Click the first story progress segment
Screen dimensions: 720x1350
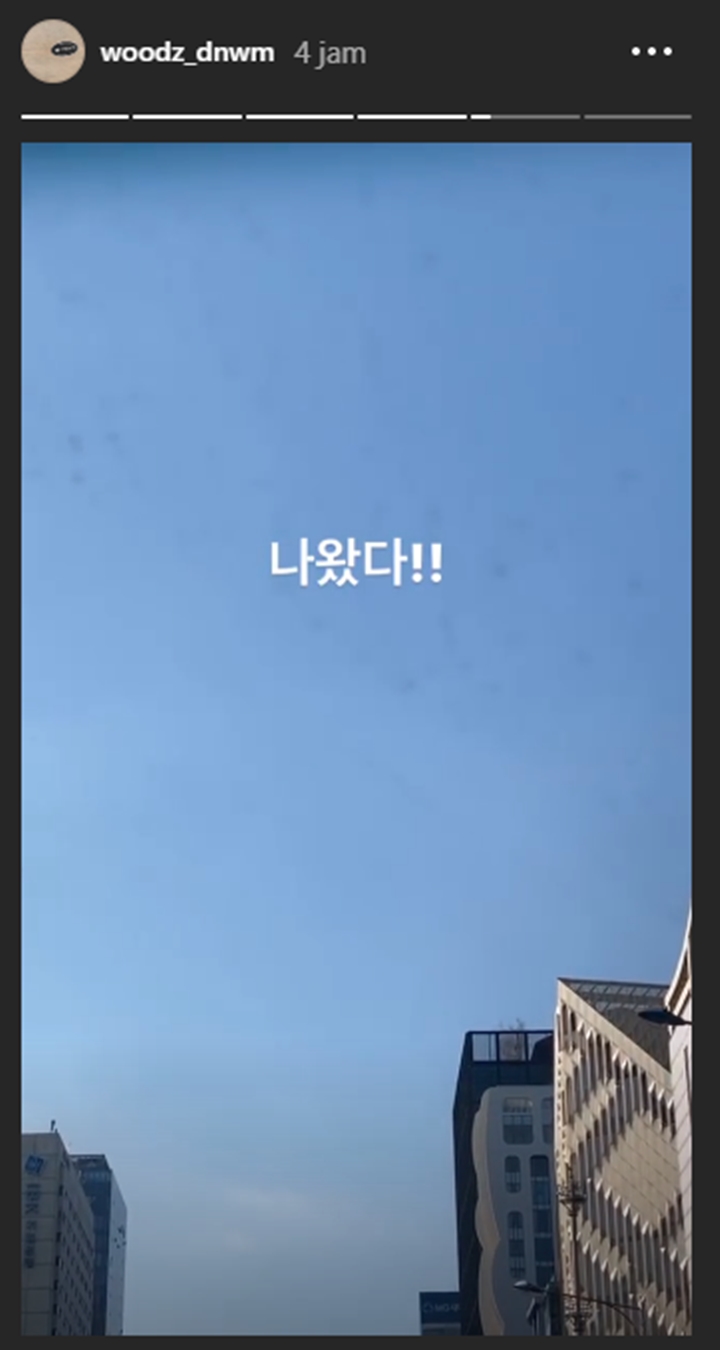tap(75, 117)
